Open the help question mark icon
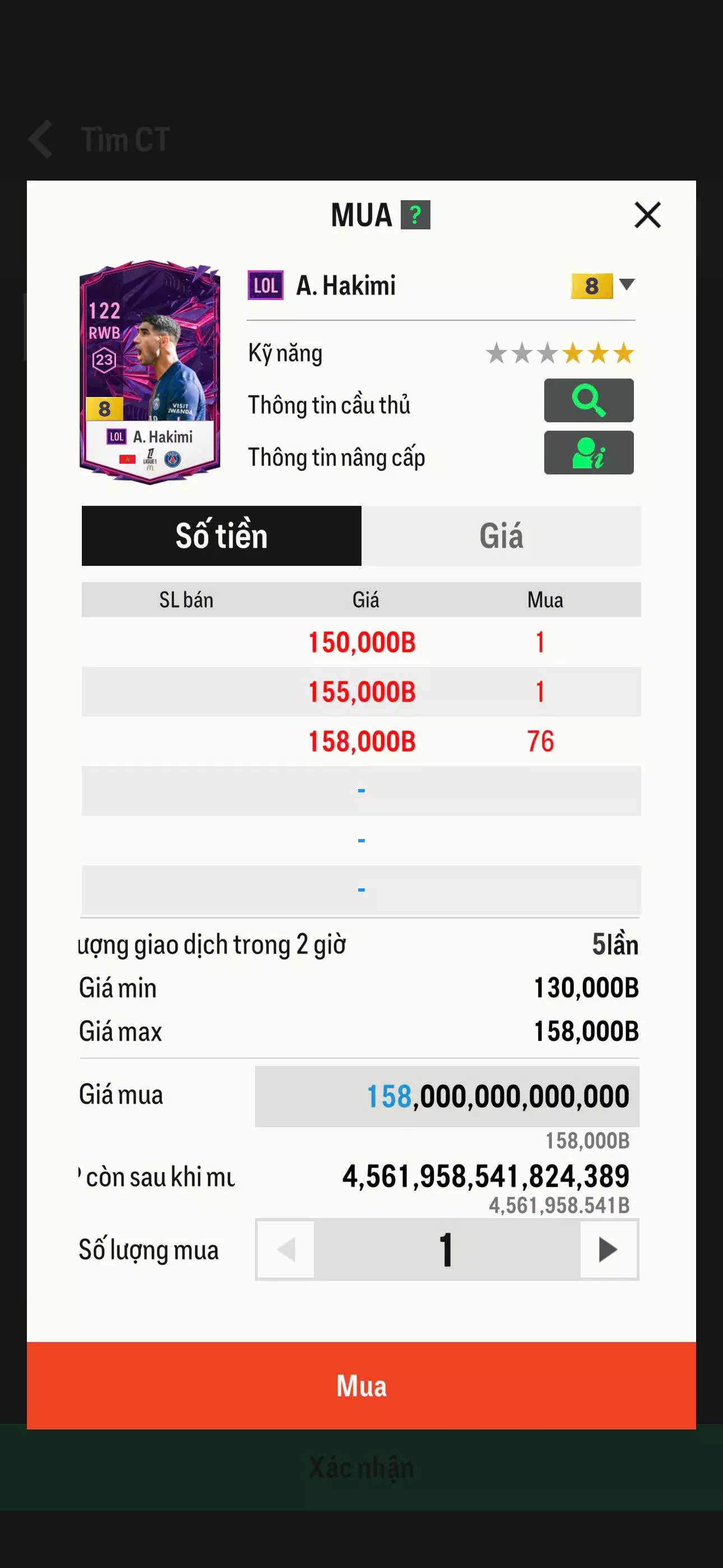Screen dimensions: 723x1568 [415, 215]
